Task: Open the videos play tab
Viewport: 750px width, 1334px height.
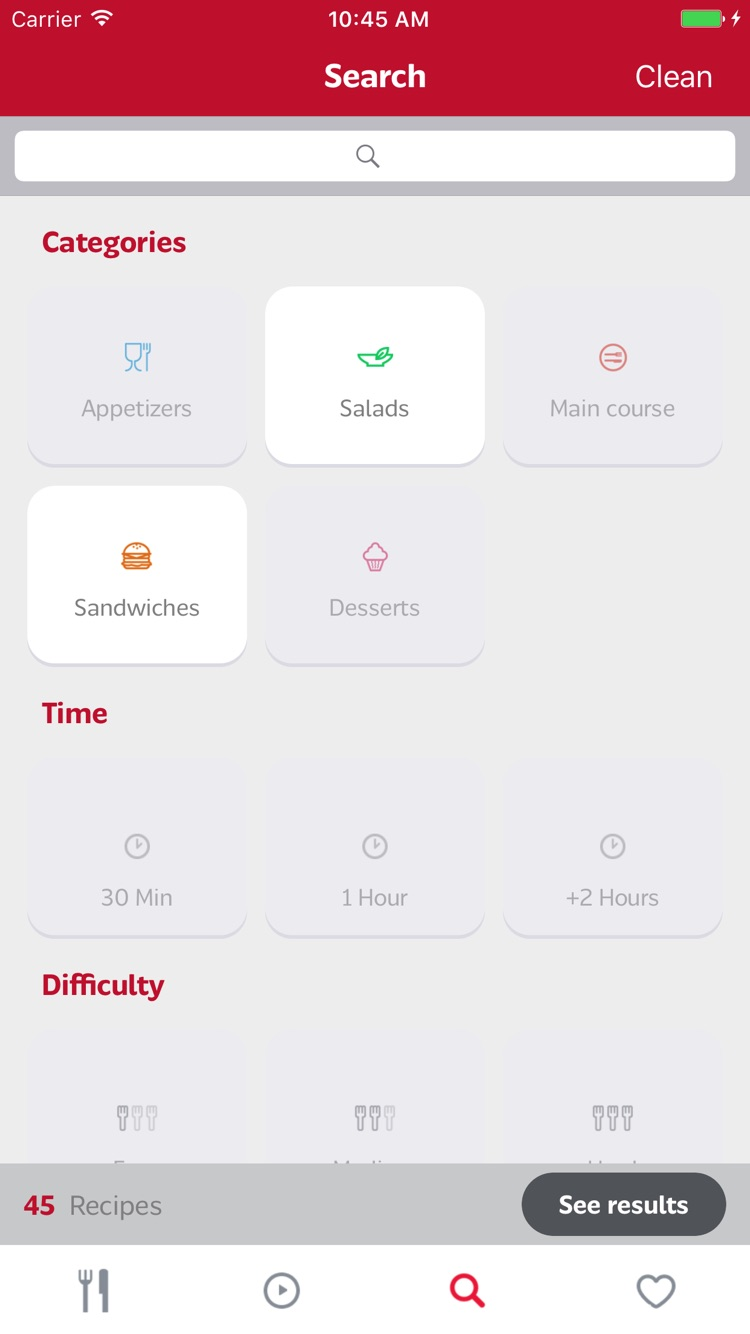Action: point(281,1291)
